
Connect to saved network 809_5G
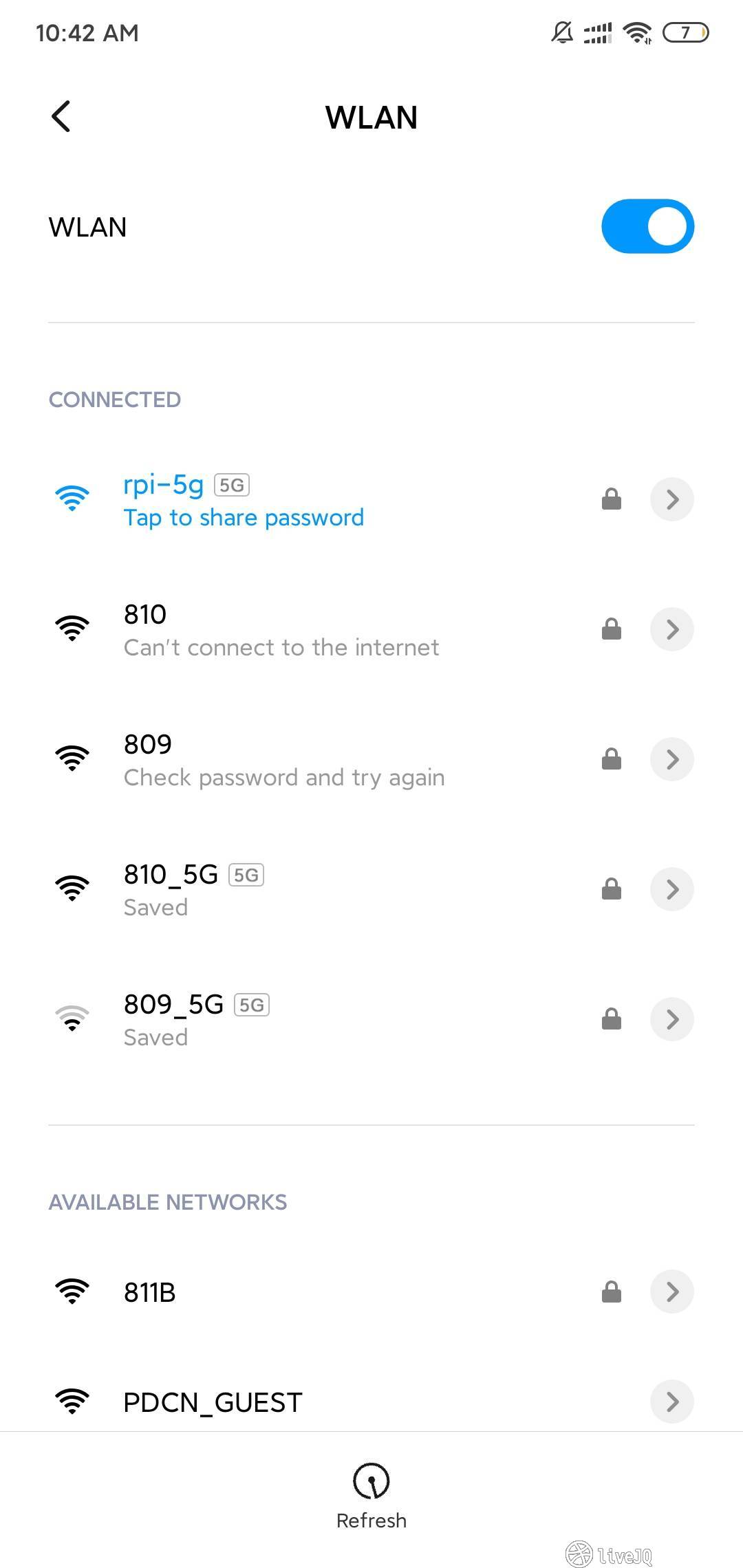point(197,1019)
